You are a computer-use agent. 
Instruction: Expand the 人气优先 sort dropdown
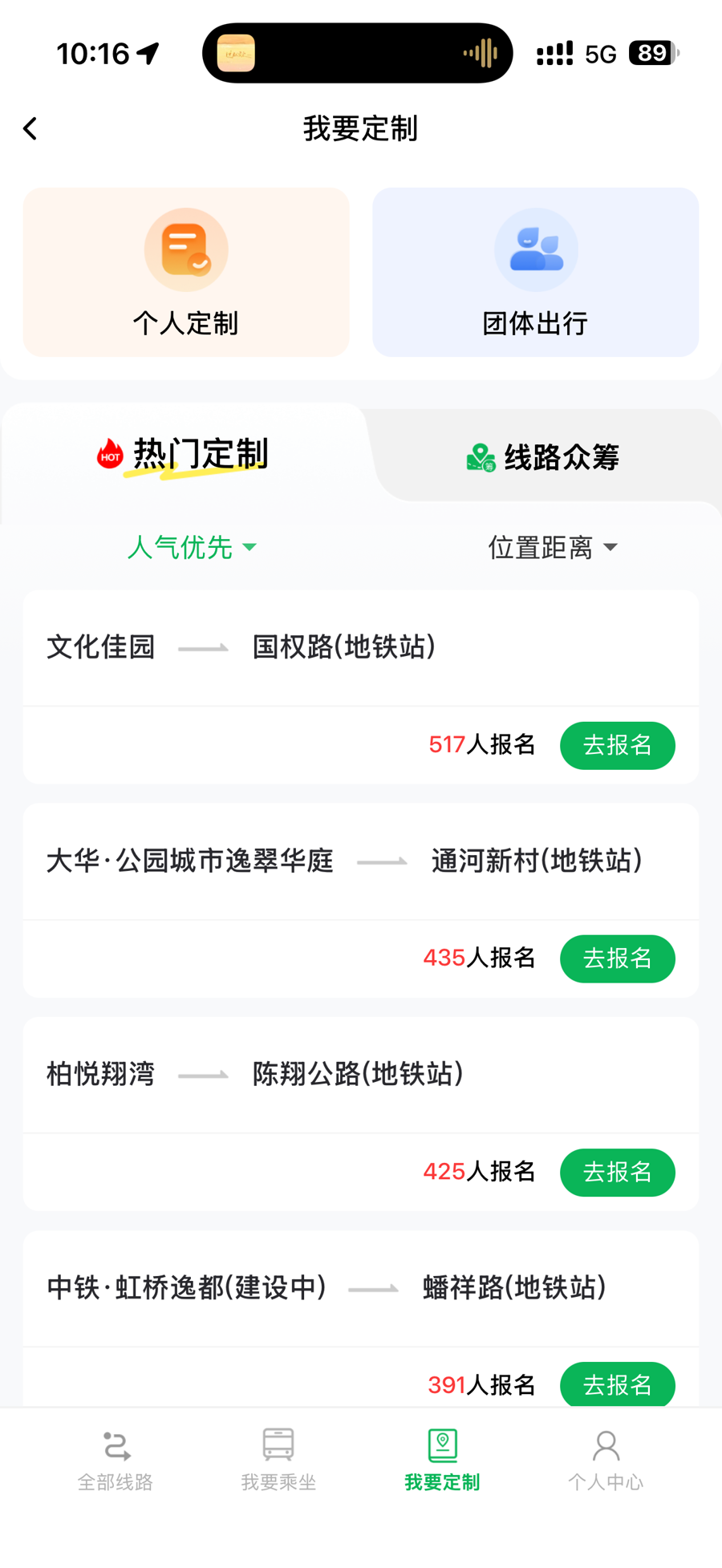[x=193, y=547]
